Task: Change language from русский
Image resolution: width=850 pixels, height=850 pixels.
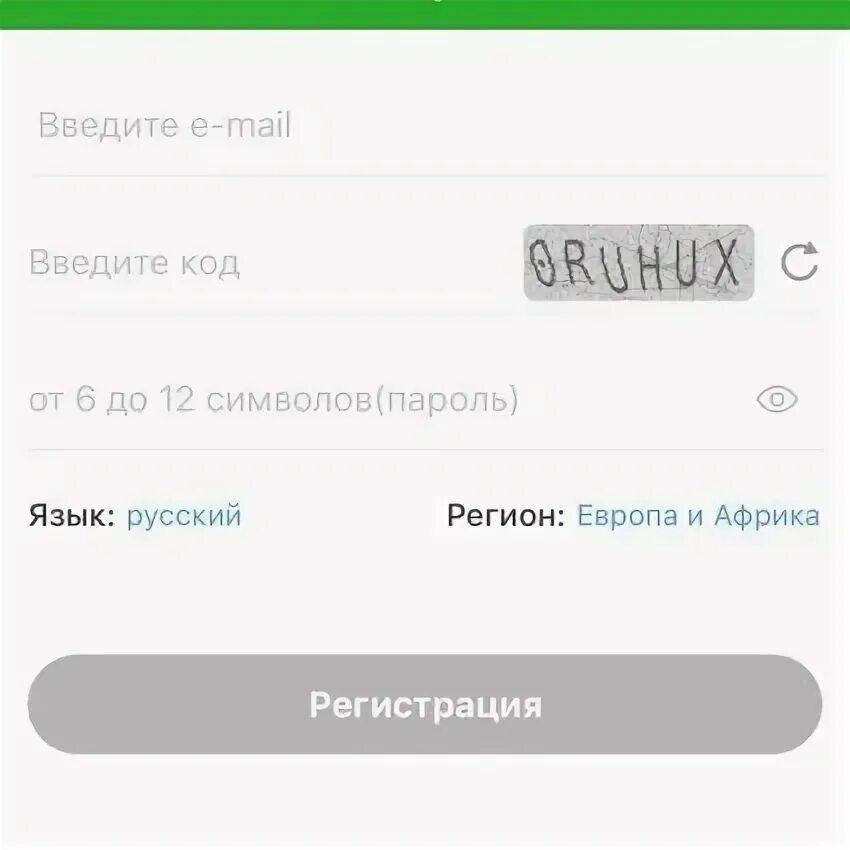Action: click(184, 516)
